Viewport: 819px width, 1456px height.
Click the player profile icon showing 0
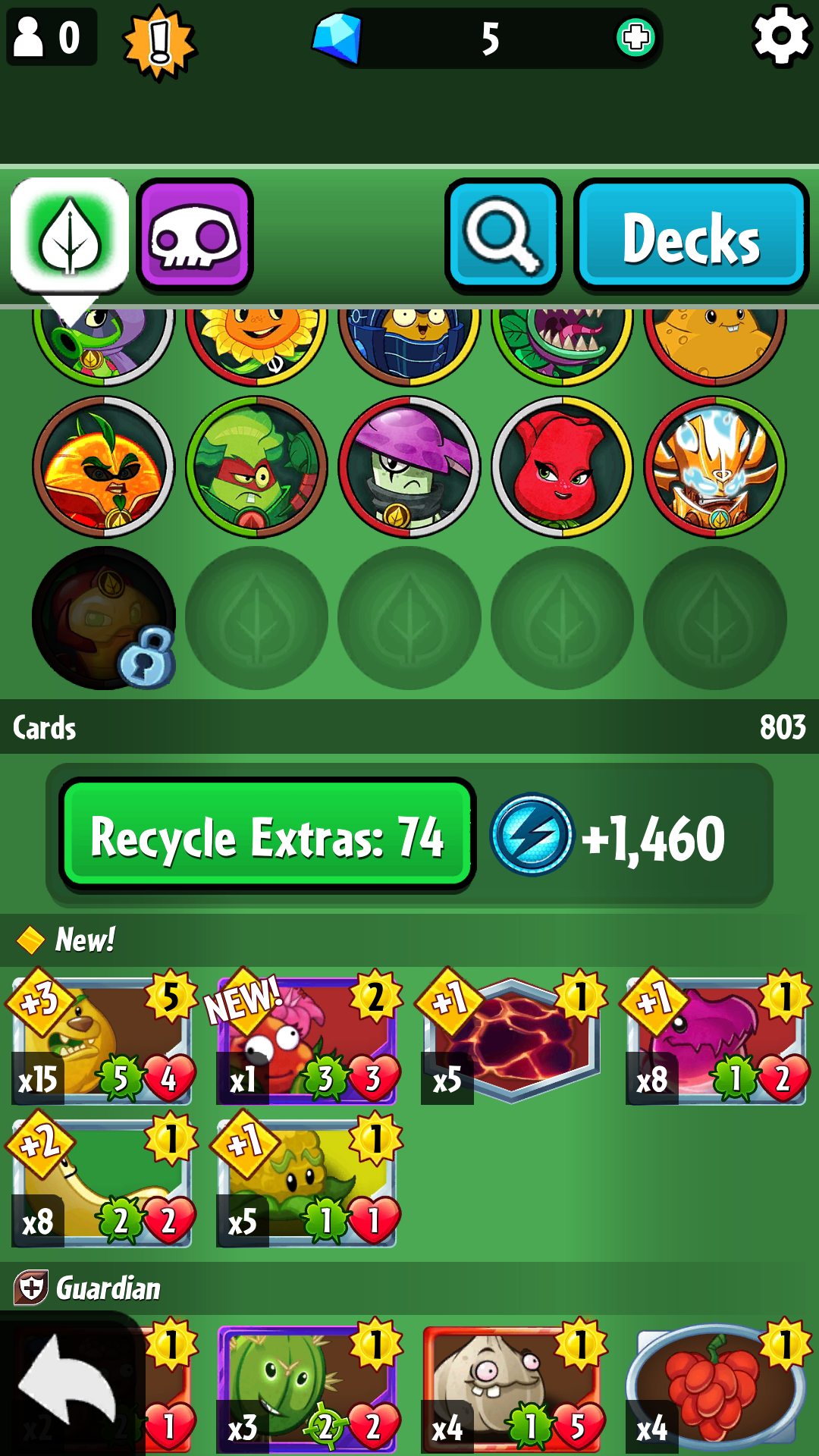(x=50, y=38)
